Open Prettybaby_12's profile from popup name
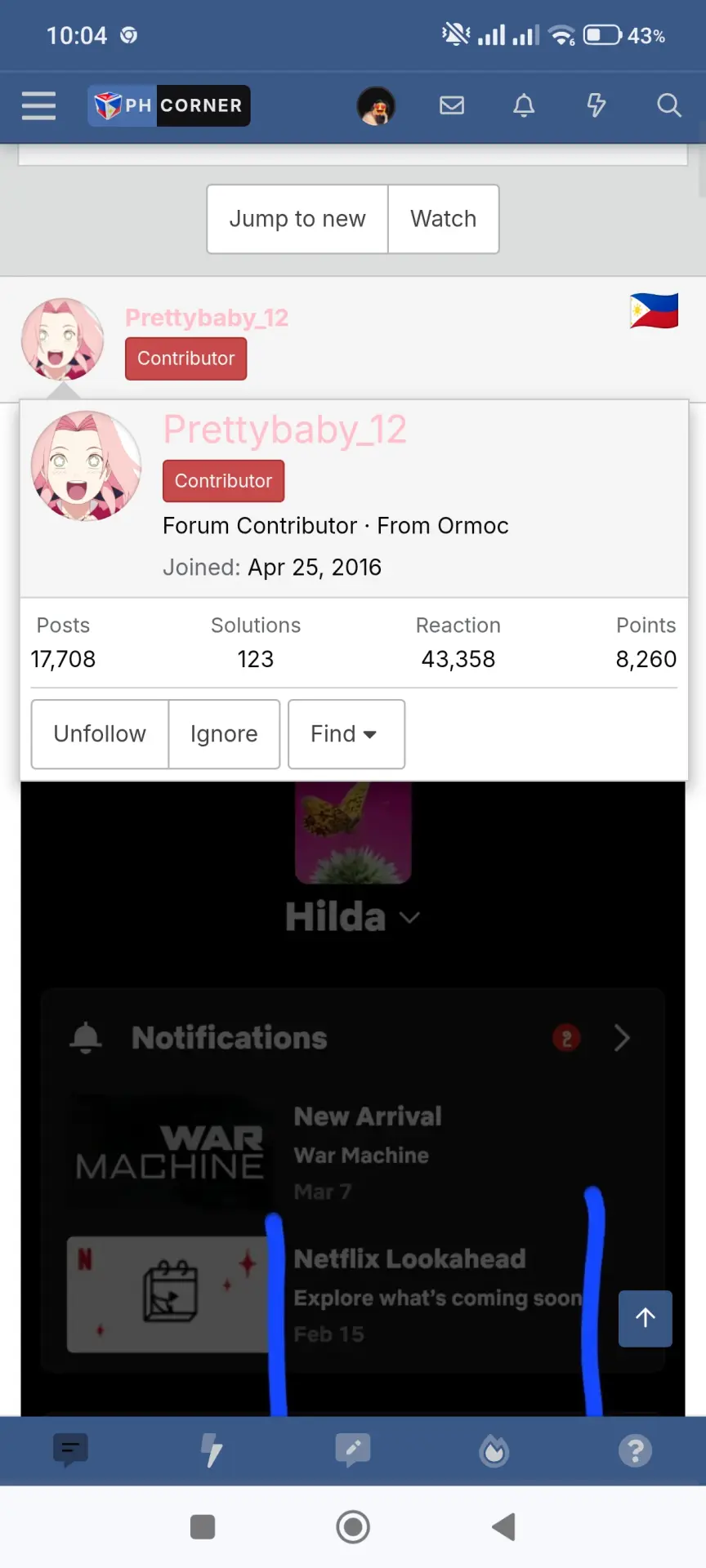Viewport: 706px width, 1568px height. click(285, 430)
